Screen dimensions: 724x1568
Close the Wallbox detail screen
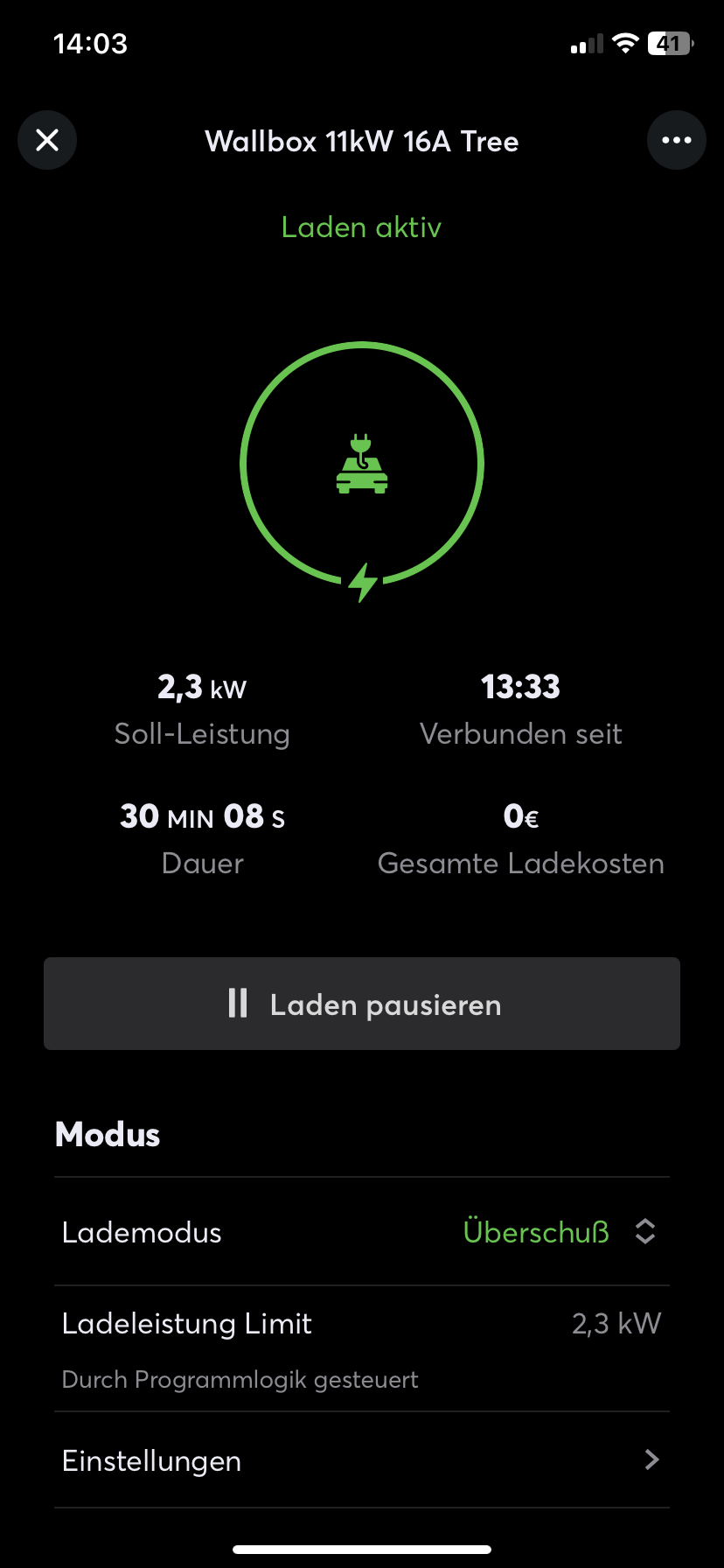coord(47,140)
